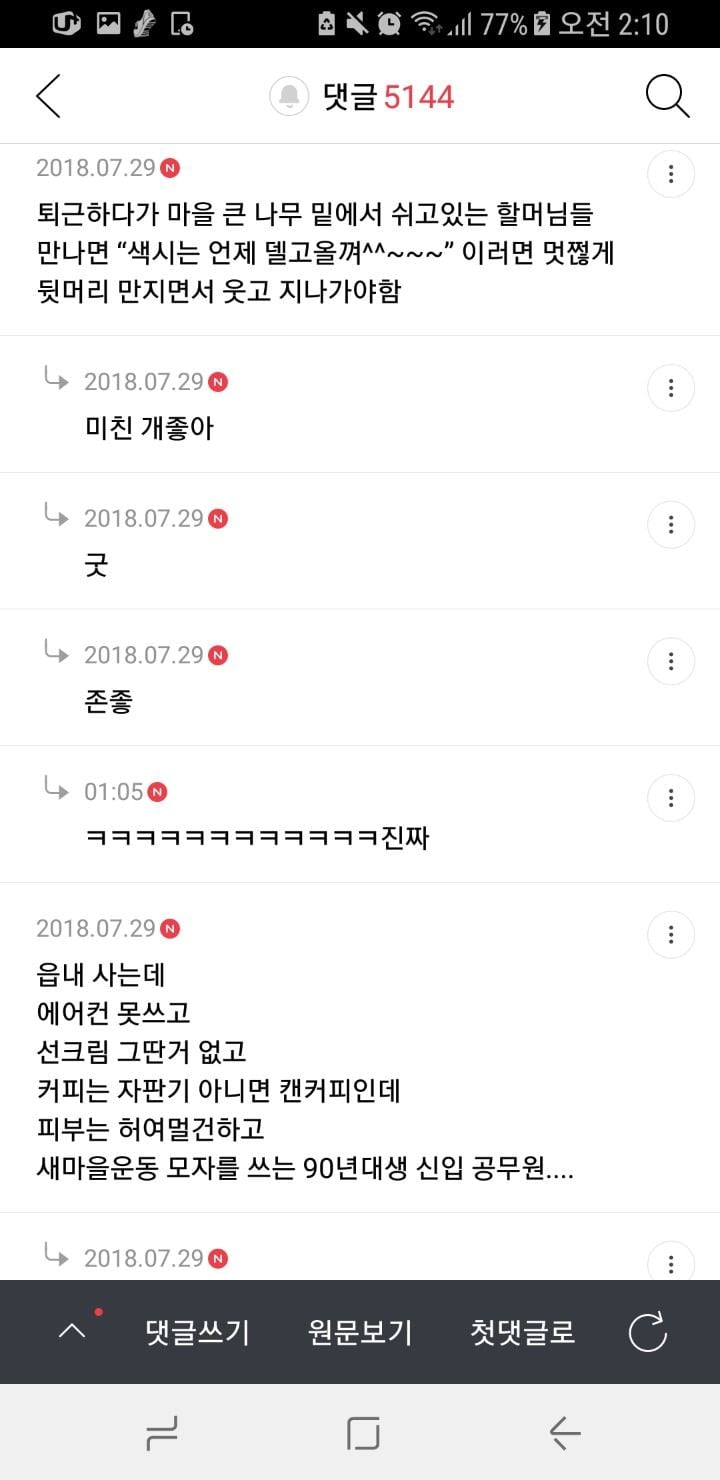Image resolution: width=720 pixels, height=1480 pixels.
Task: Open options menu for the 굿 reply
Action: pyautogui.click(x=671, y=525)
